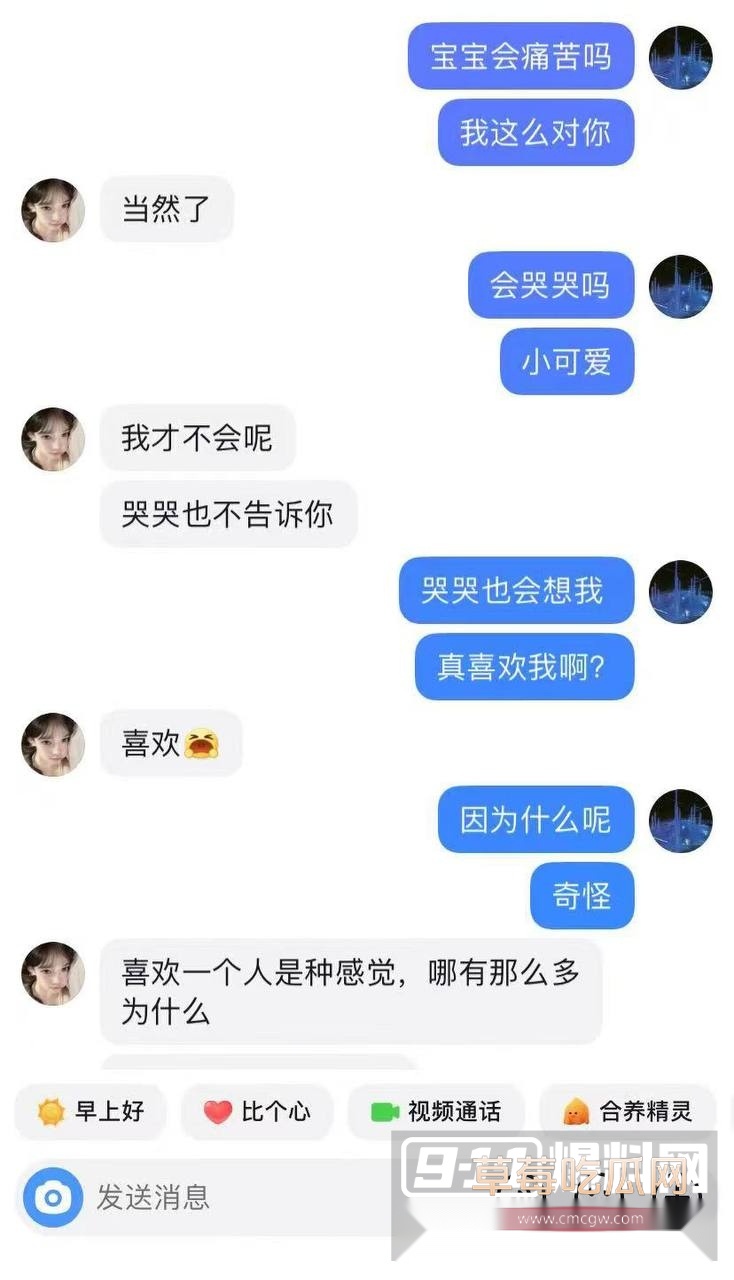This screenshot has width=734, height=1280.
Task: Start a 视频通话 video call
Action: click(435, 1111)
